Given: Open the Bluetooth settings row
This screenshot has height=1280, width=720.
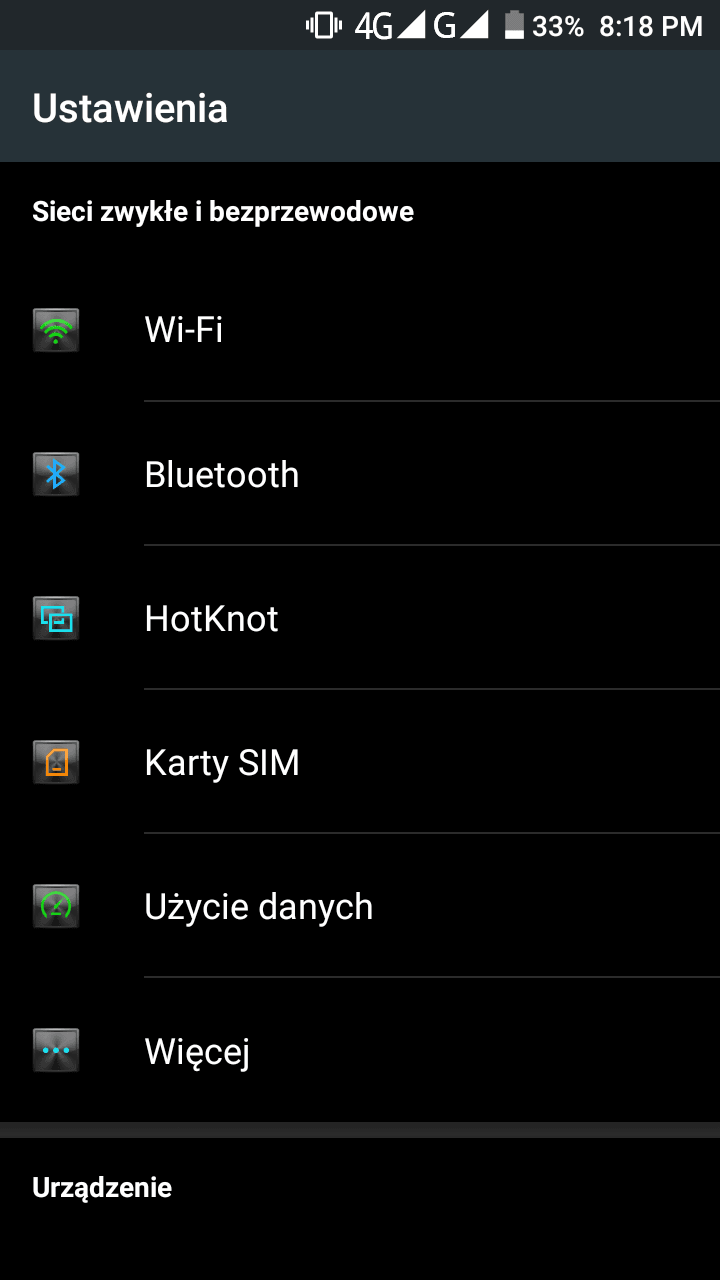Looking at the screenshot, I should click(x=222, y=474).
